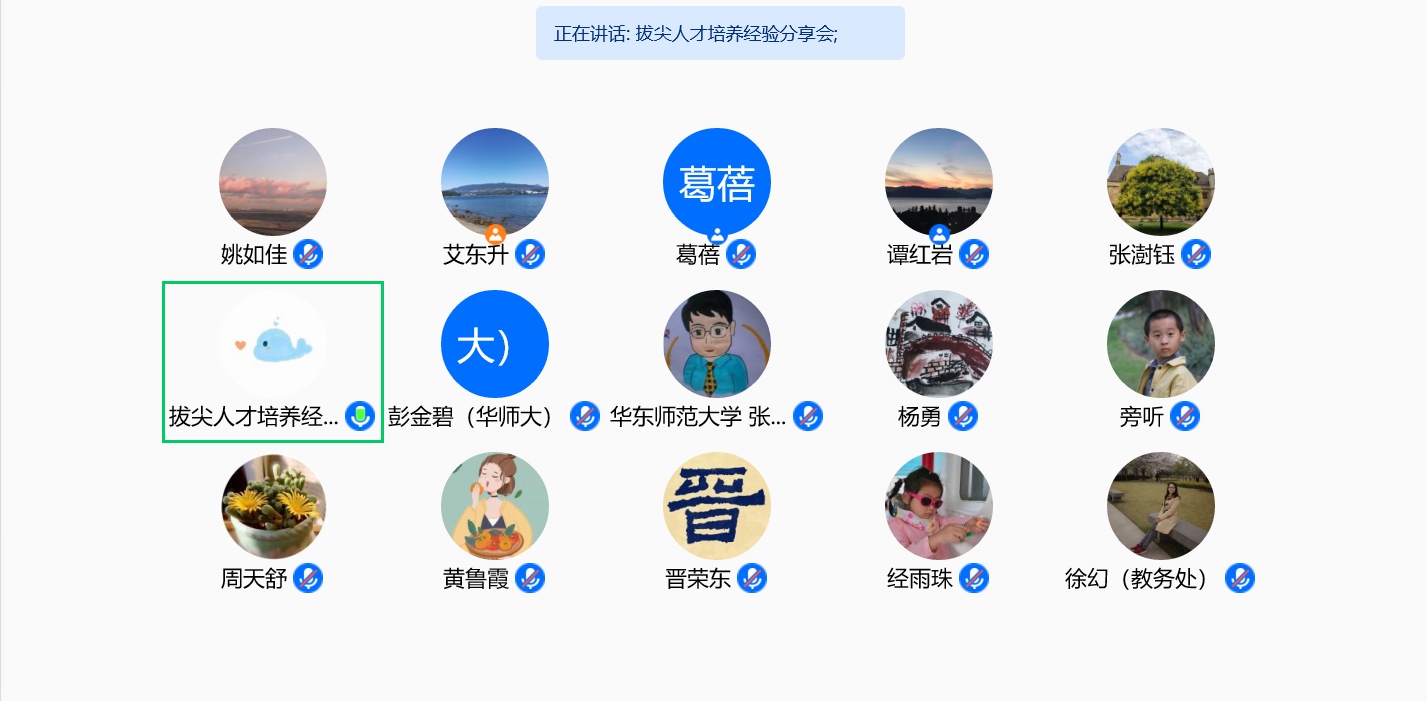This screenshot has height=701, width=1427.
Task: Open 谭红岩's participant tile
Action: point(938,182)
